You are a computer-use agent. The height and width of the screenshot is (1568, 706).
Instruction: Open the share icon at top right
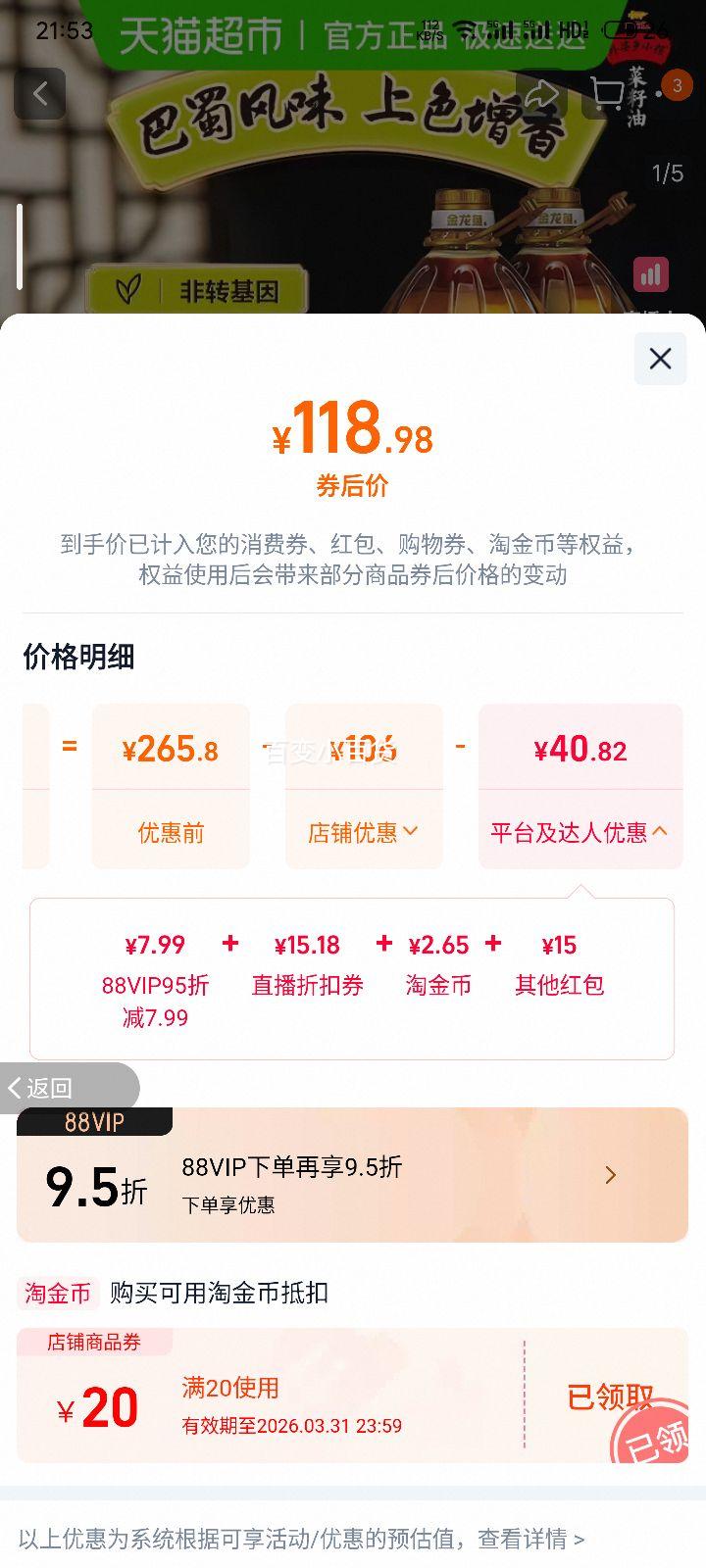point(542,93)
